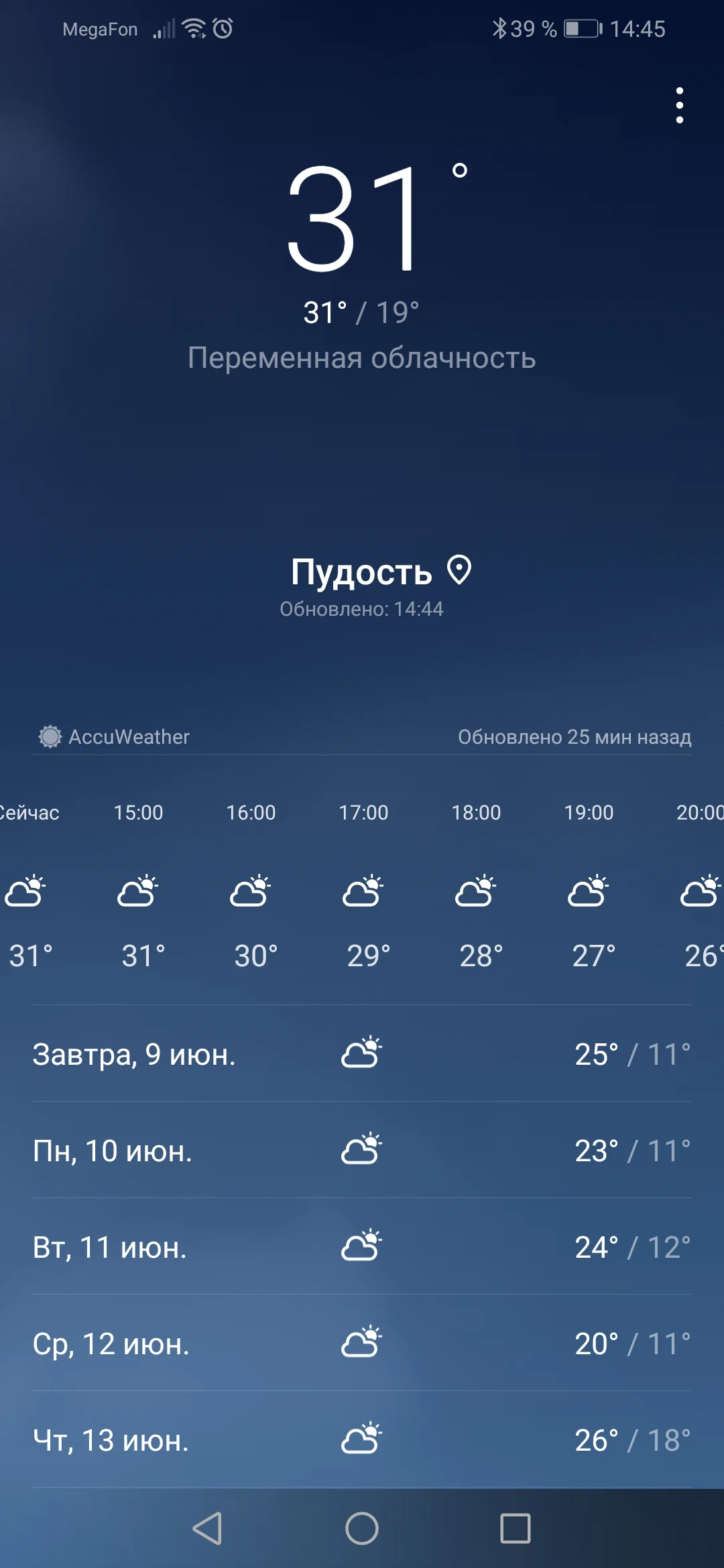Tap Обновлено 25 мин назад to refresh
This screenshot has width=724, height=1568.
click(x=575, y=737)
